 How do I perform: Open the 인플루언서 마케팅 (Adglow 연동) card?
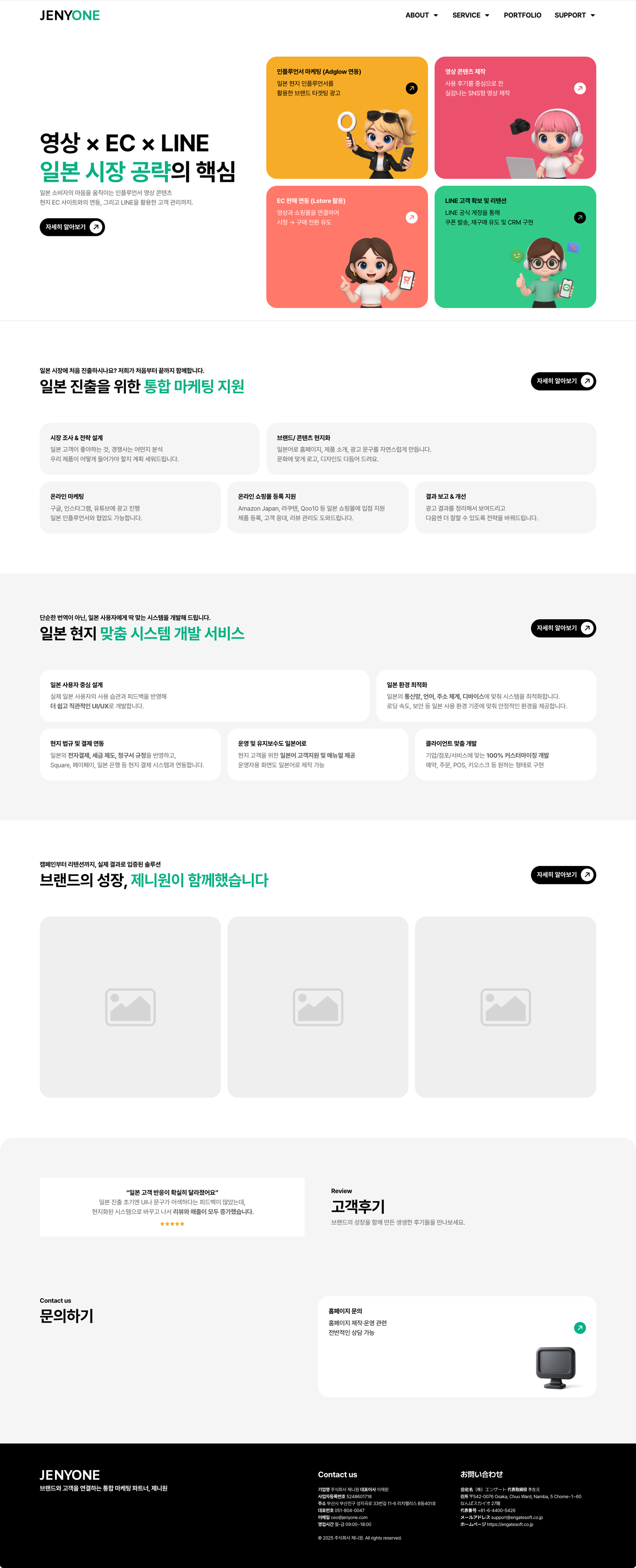point(347,118)
